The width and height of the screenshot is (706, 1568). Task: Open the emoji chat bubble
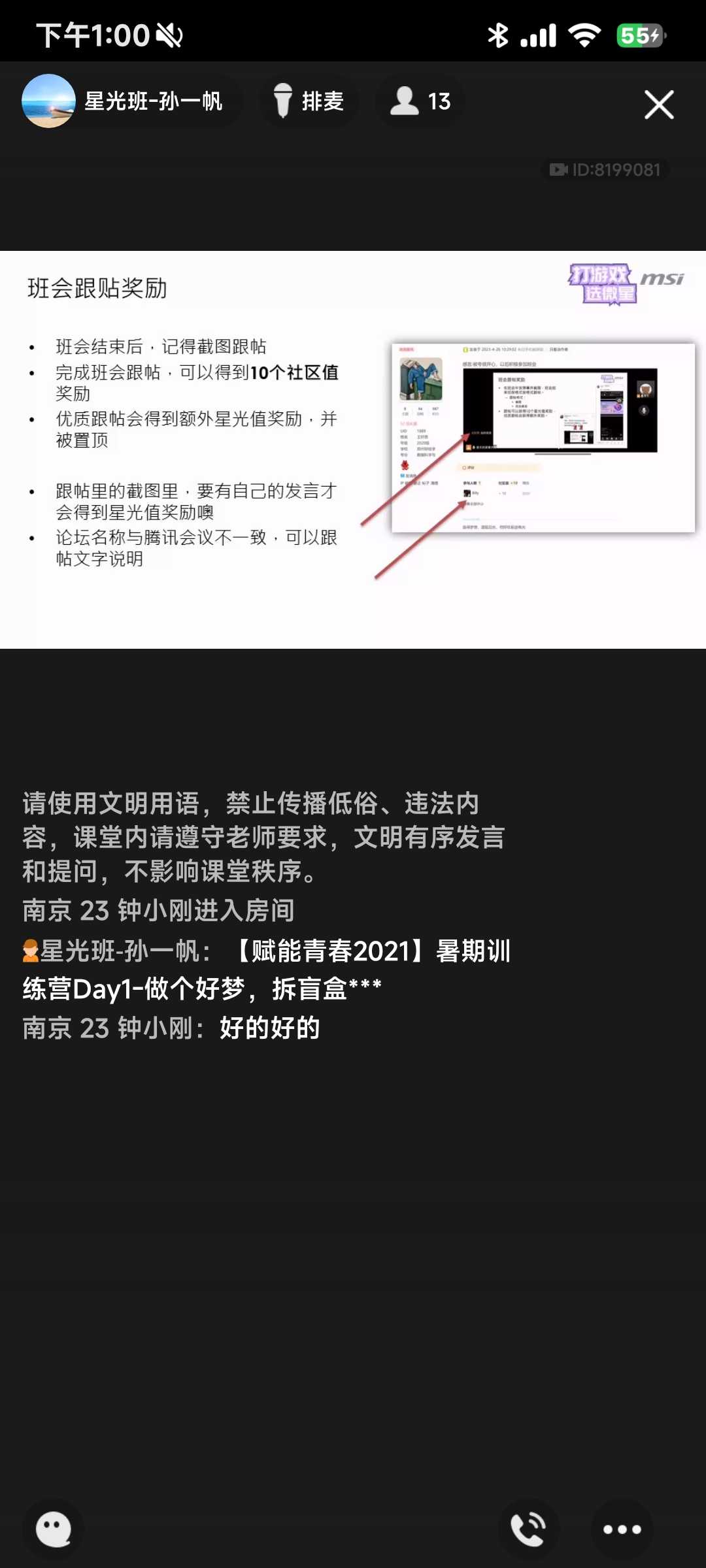[54, 1529]
